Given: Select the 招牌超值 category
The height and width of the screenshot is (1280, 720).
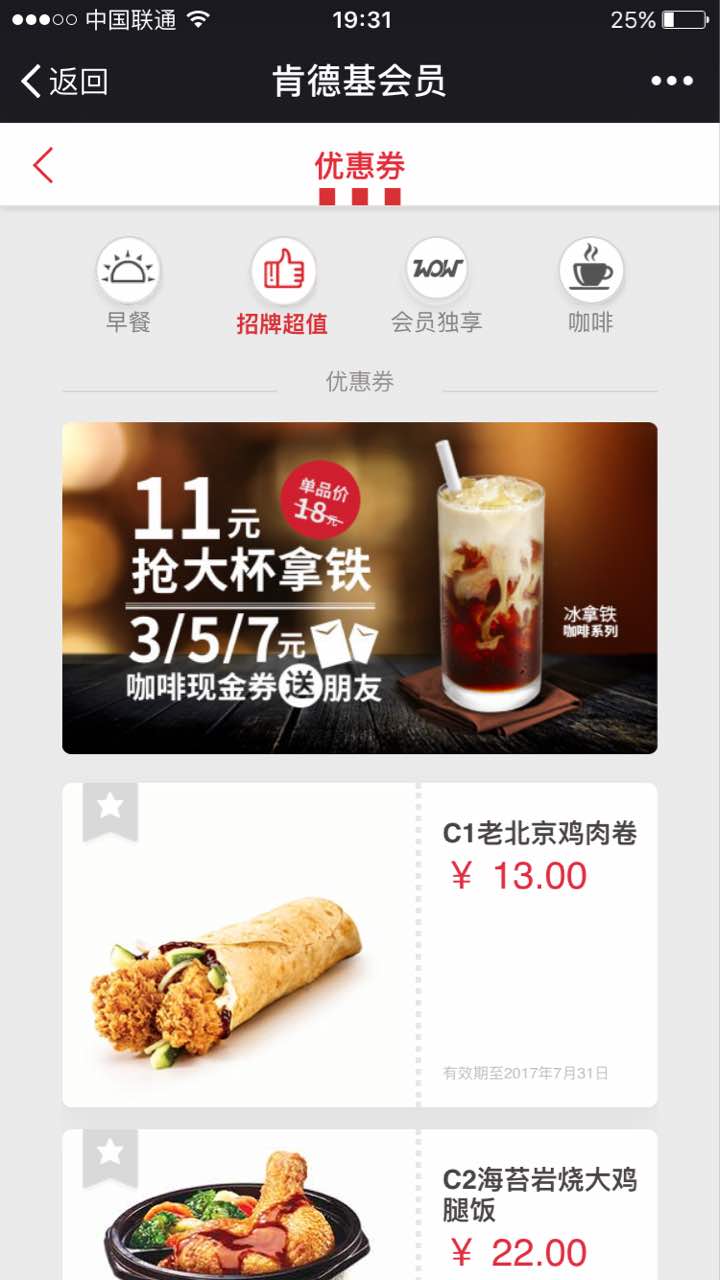Looking at the screenshot, I should pos(282,286).
